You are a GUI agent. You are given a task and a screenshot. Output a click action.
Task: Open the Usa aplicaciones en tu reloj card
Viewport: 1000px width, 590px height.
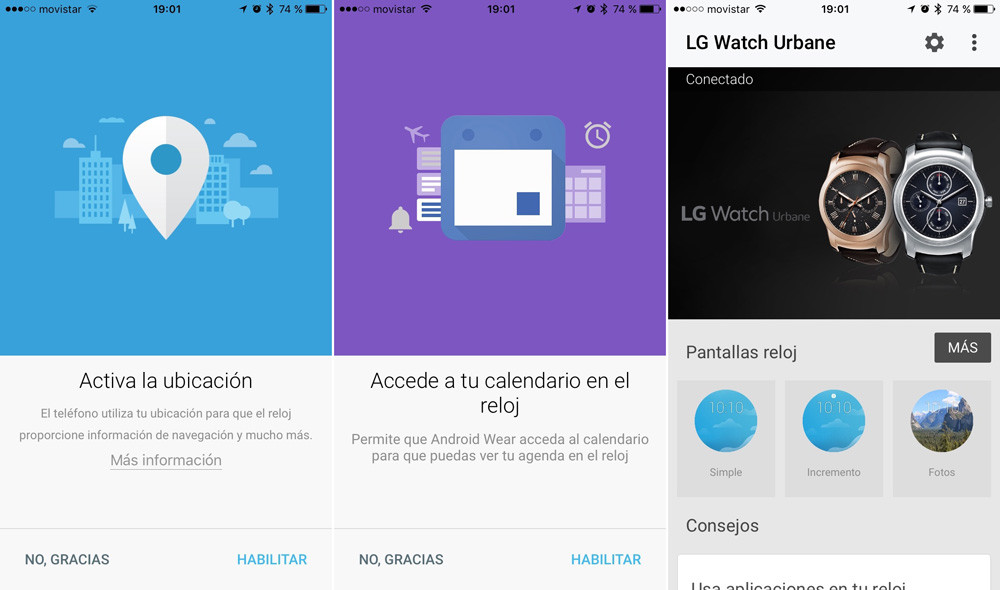pos(833,575)
